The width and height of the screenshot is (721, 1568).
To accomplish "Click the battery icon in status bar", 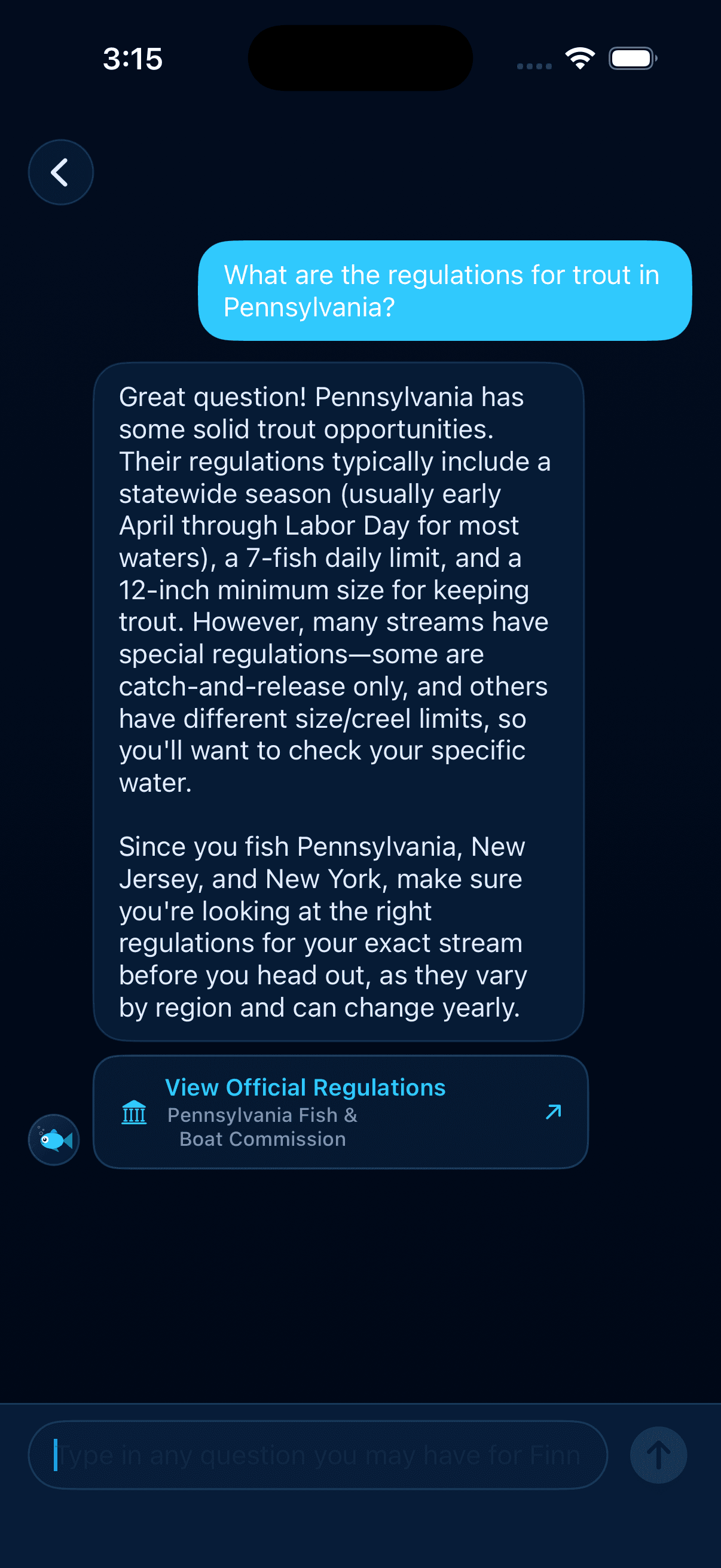I will (x=631, y=58).
